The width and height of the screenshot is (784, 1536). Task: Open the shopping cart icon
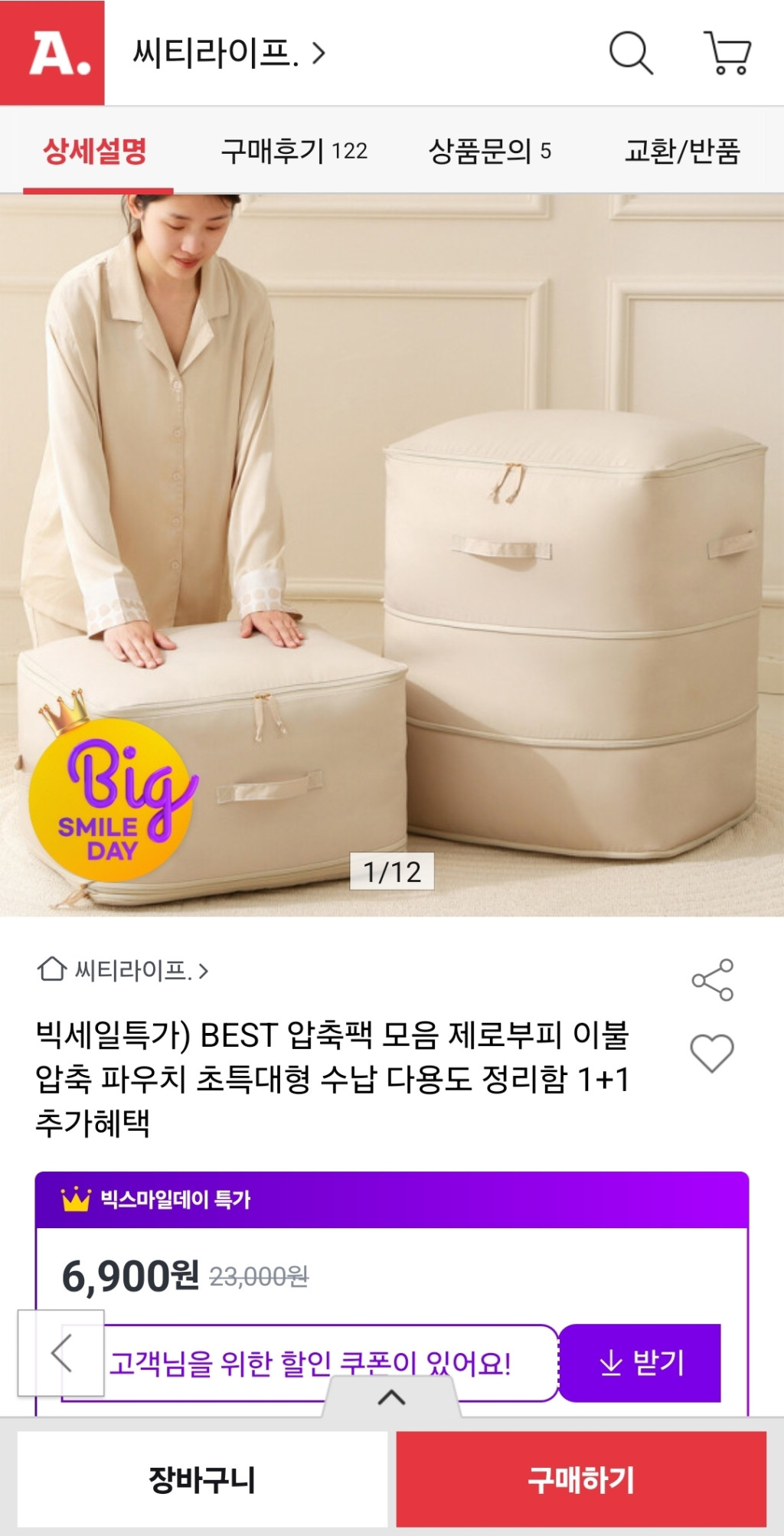point(727,53)
